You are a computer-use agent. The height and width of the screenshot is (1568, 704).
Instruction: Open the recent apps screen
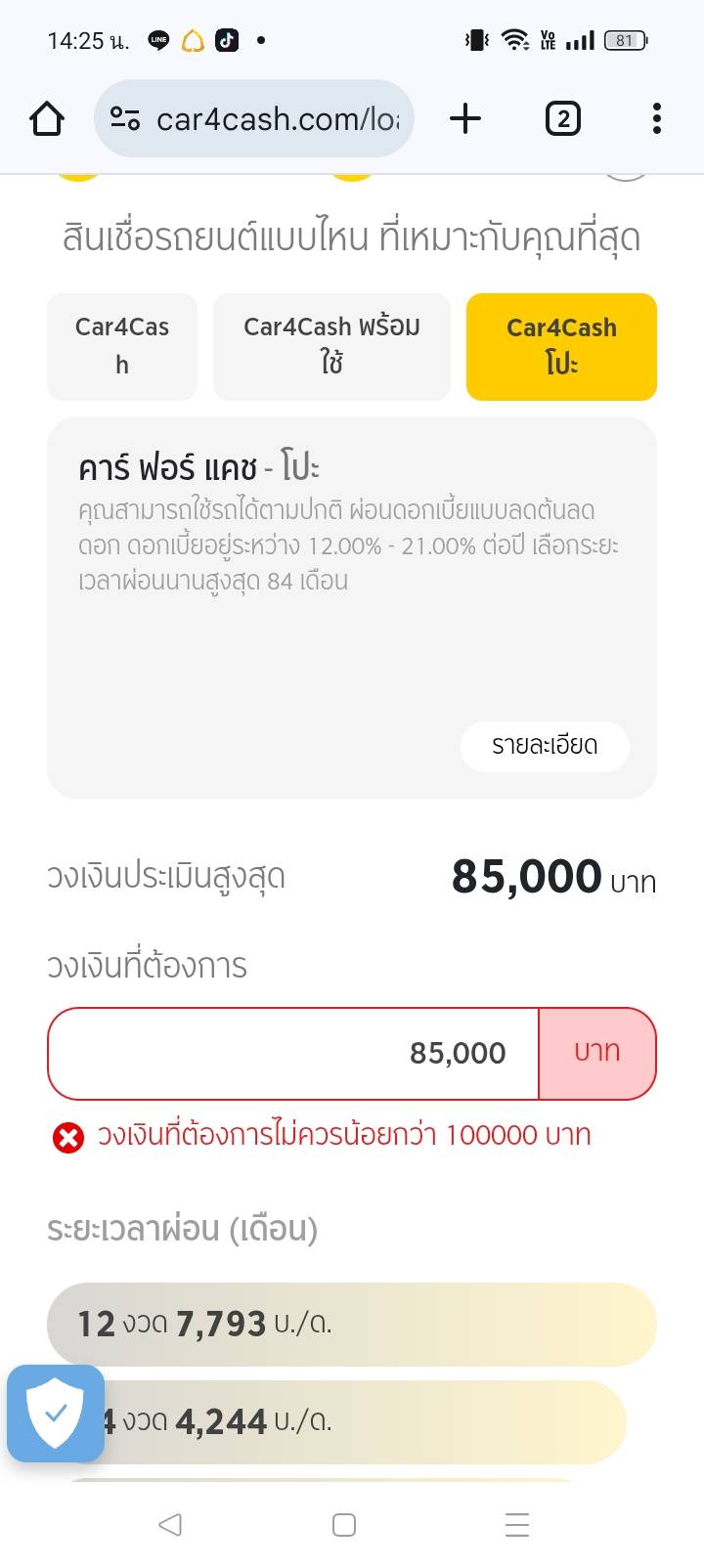pos(516,1524)
